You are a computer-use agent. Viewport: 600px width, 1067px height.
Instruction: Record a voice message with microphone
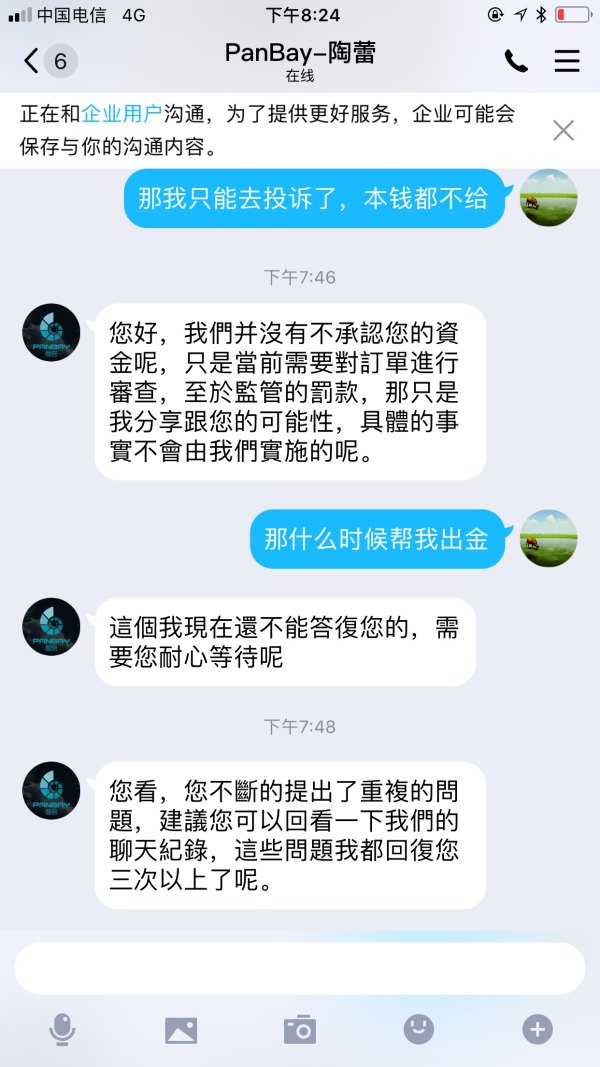pyautogui.click(x=62, y=1029)
